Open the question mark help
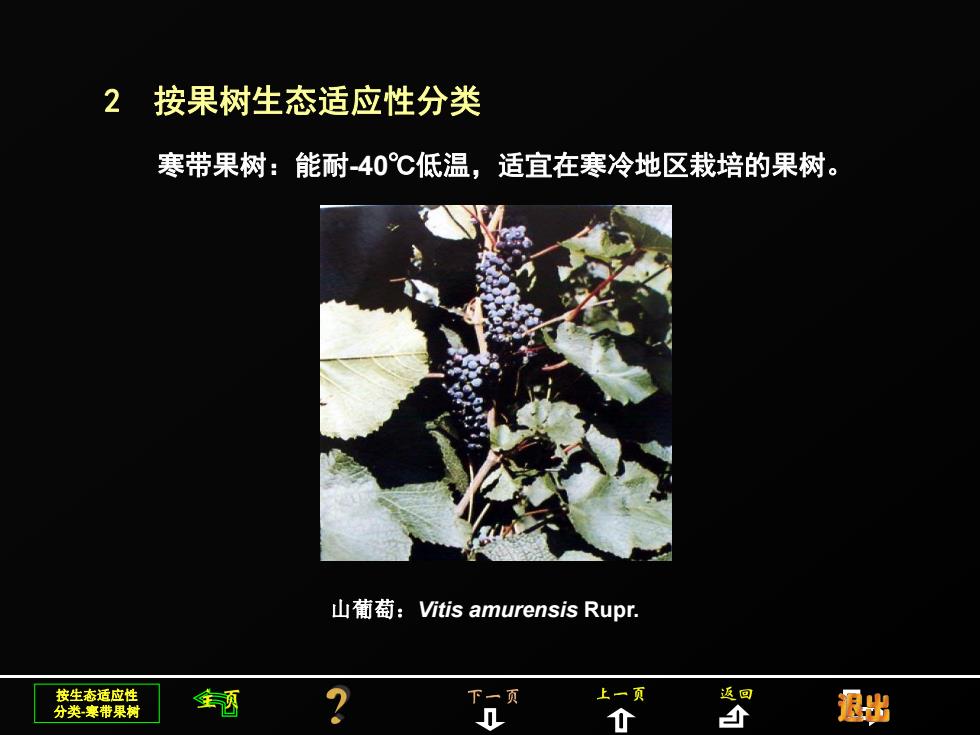Image resolution: width=980 pixels, height=735 pixels. 339,705
